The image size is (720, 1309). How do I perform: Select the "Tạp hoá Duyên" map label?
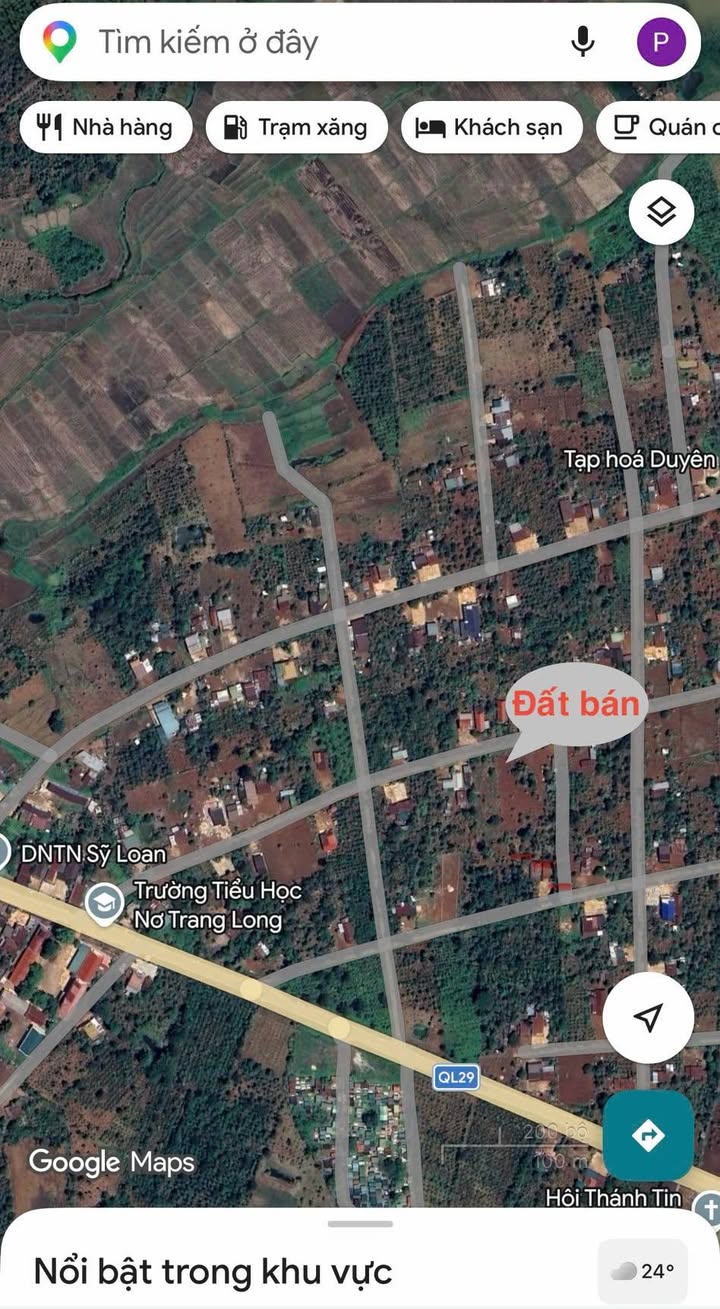coord(640,459)
